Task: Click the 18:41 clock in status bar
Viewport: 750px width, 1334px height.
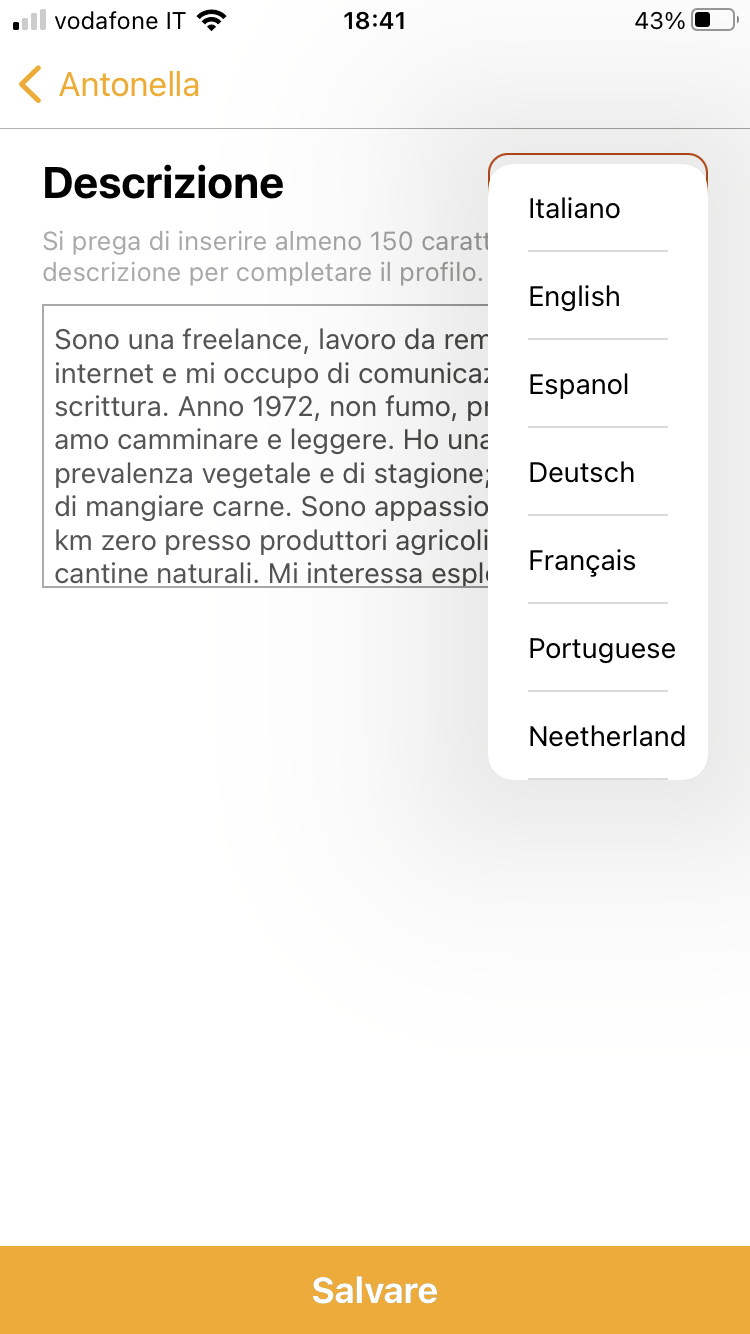Action: pos(375,18)
